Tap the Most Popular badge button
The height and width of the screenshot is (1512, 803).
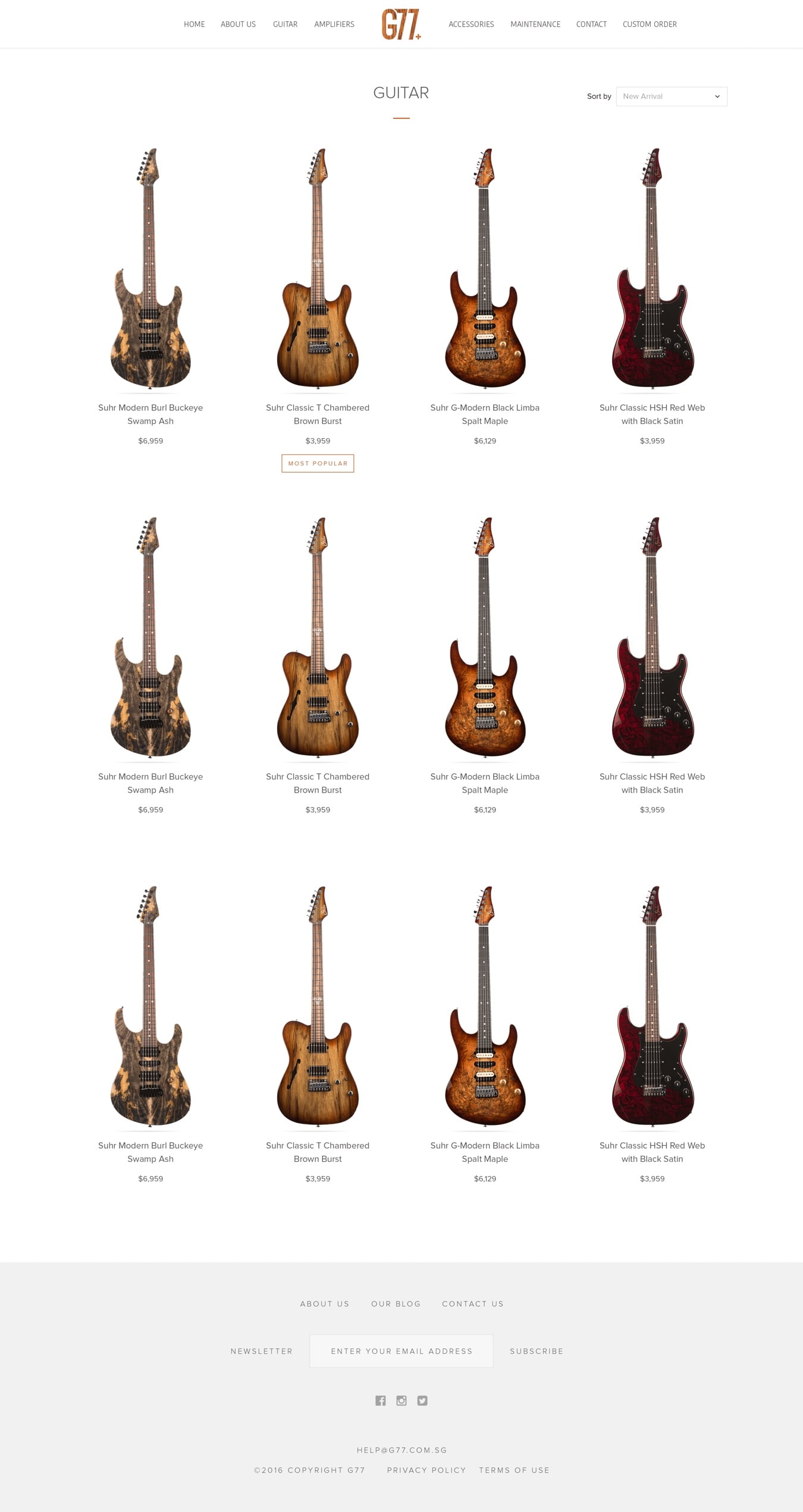[318, 463]
